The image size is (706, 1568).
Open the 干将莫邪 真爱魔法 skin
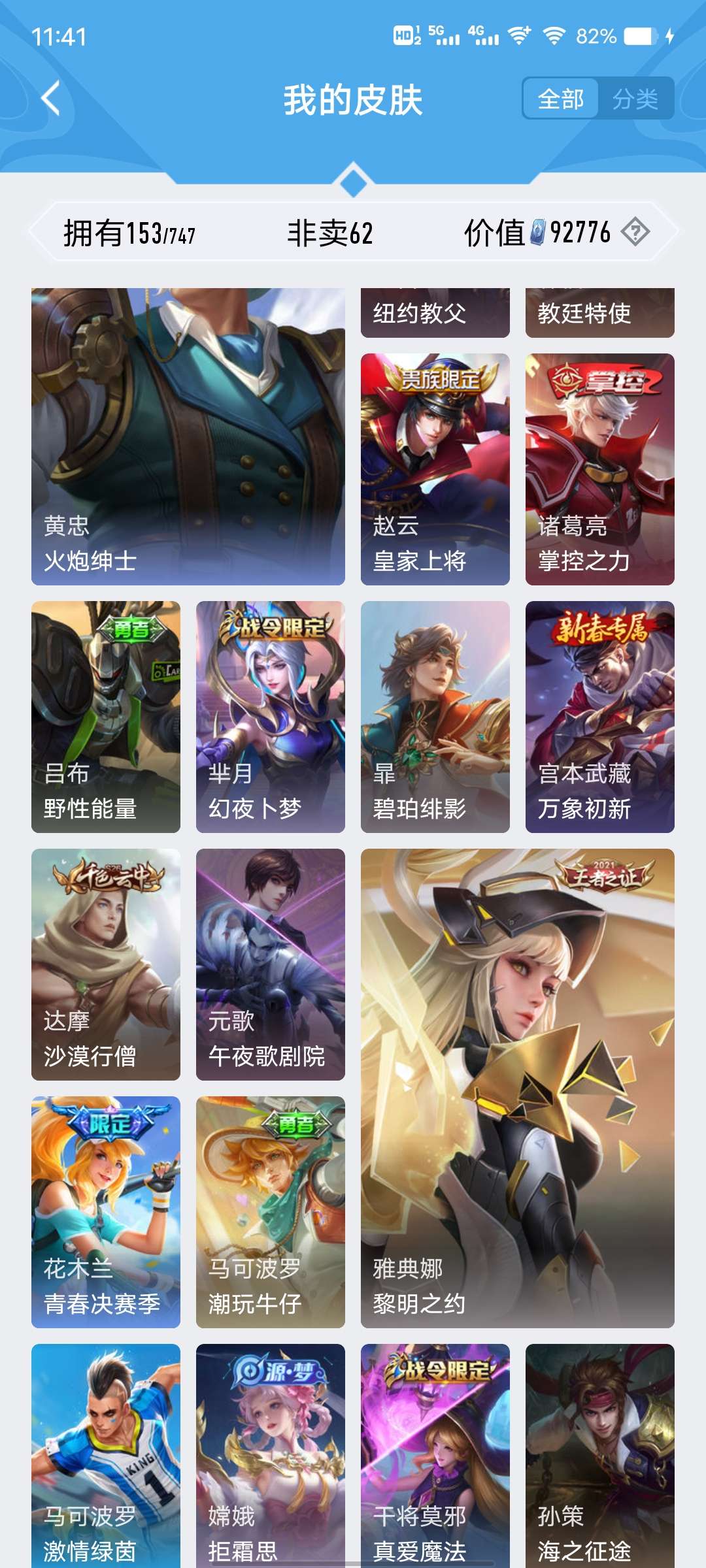tap(435, 1456)
